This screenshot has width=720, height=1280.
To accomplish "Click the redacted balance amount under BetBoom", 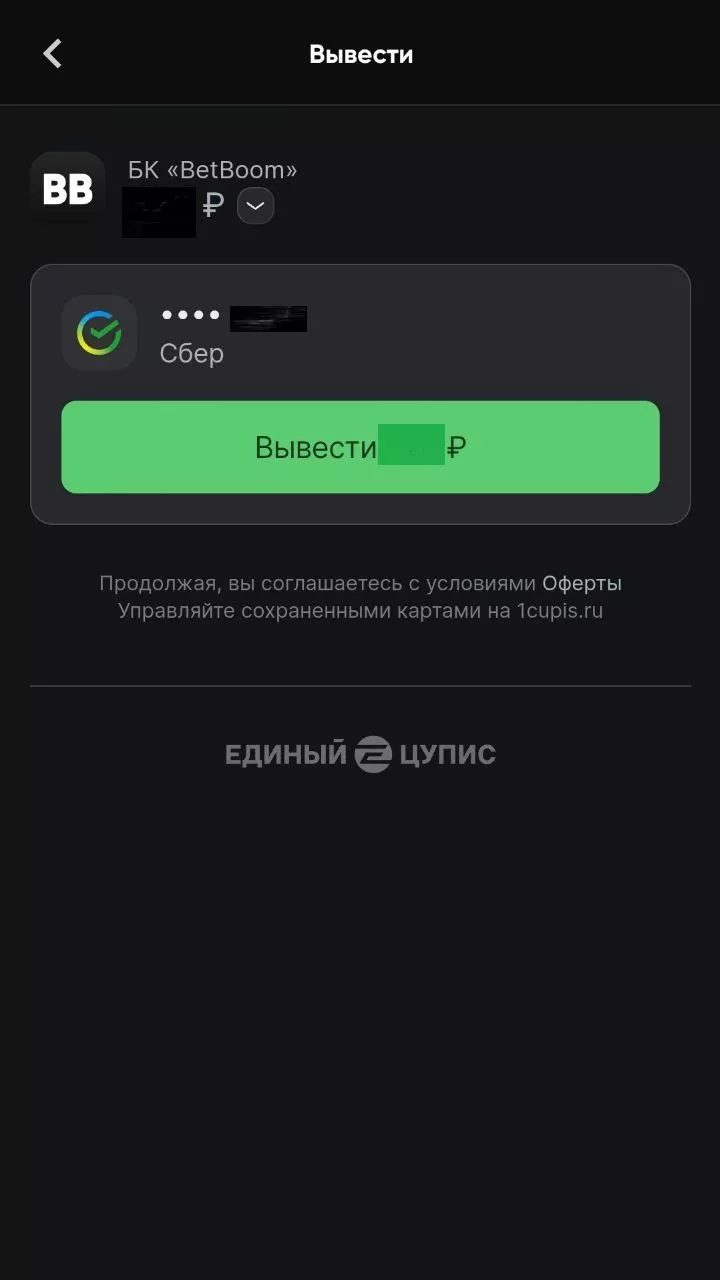I will click(158, 210).
